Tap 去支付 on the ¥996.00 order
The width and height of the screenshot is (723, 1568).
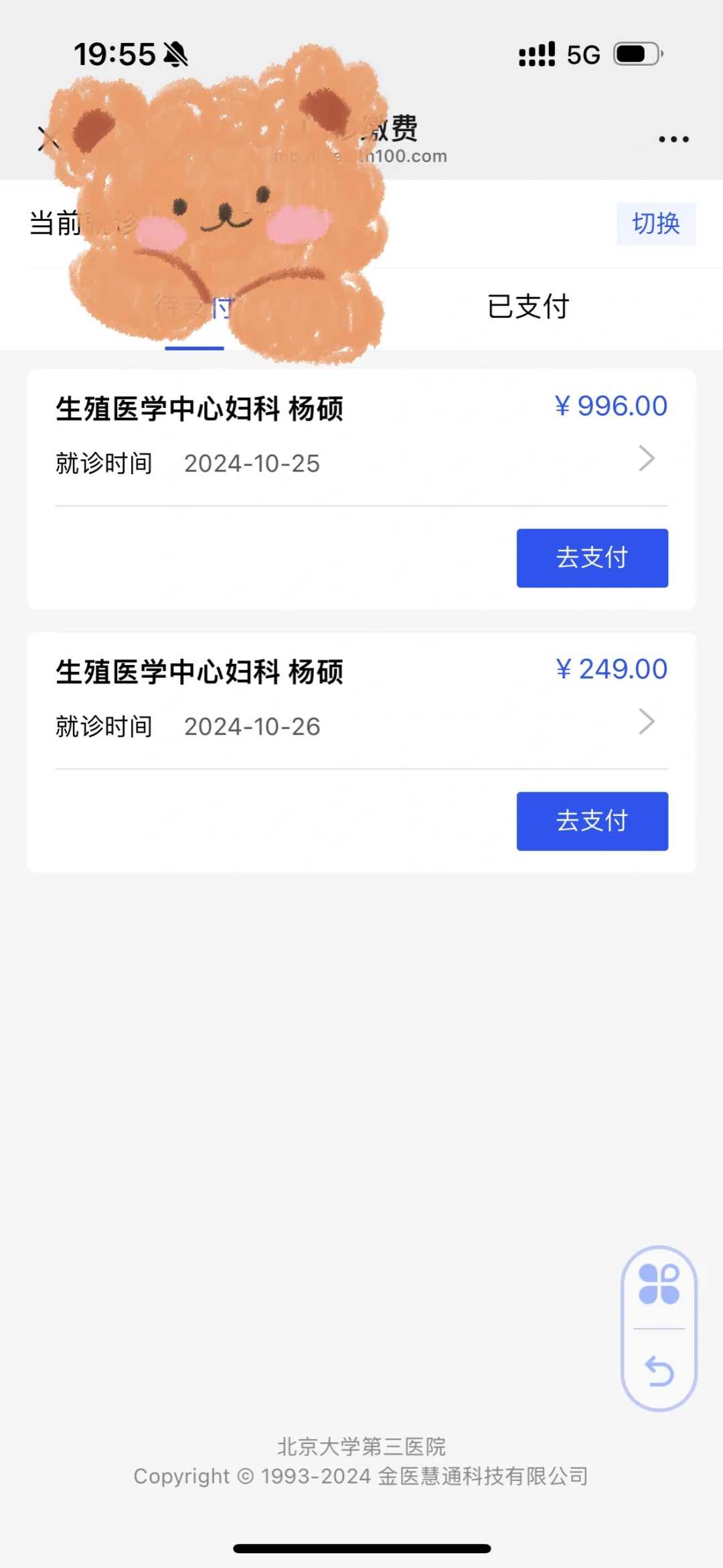pyautogui.click(x=592, y=558)
